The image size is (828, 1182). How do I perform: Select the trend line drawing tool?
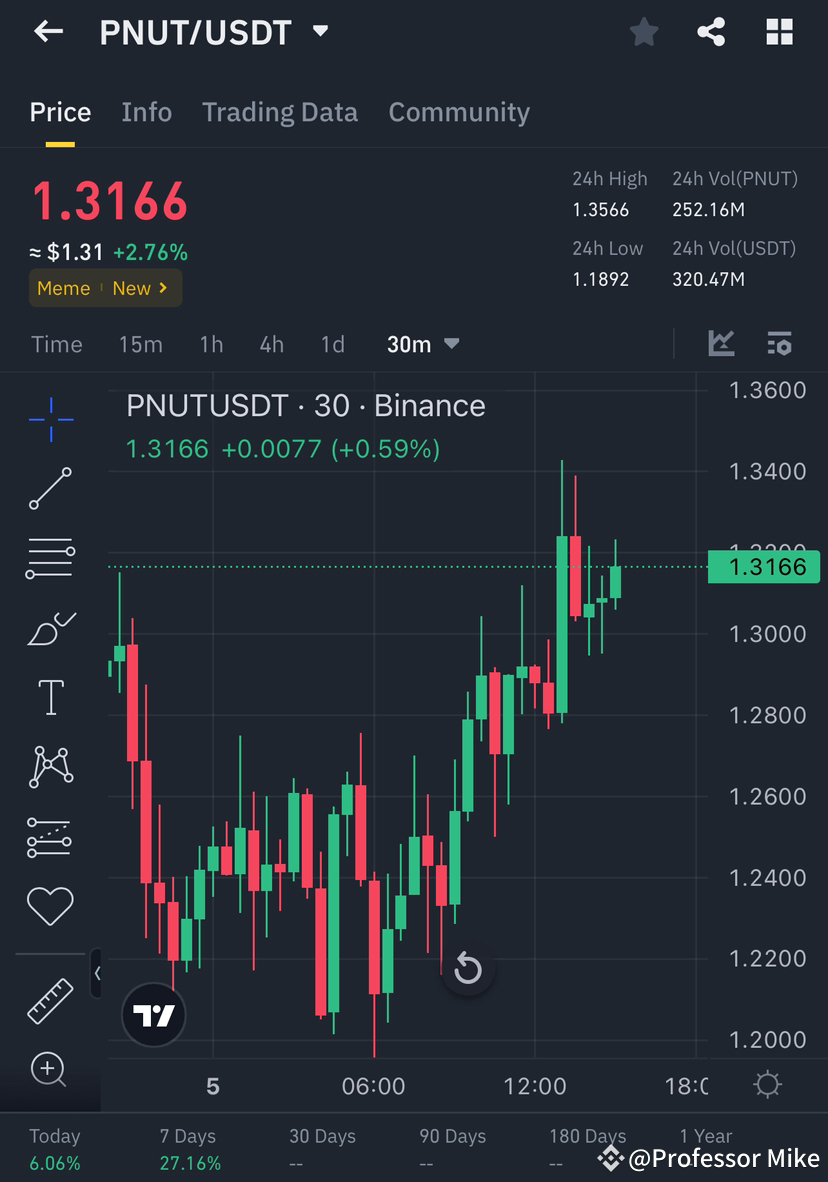[50, 489]
